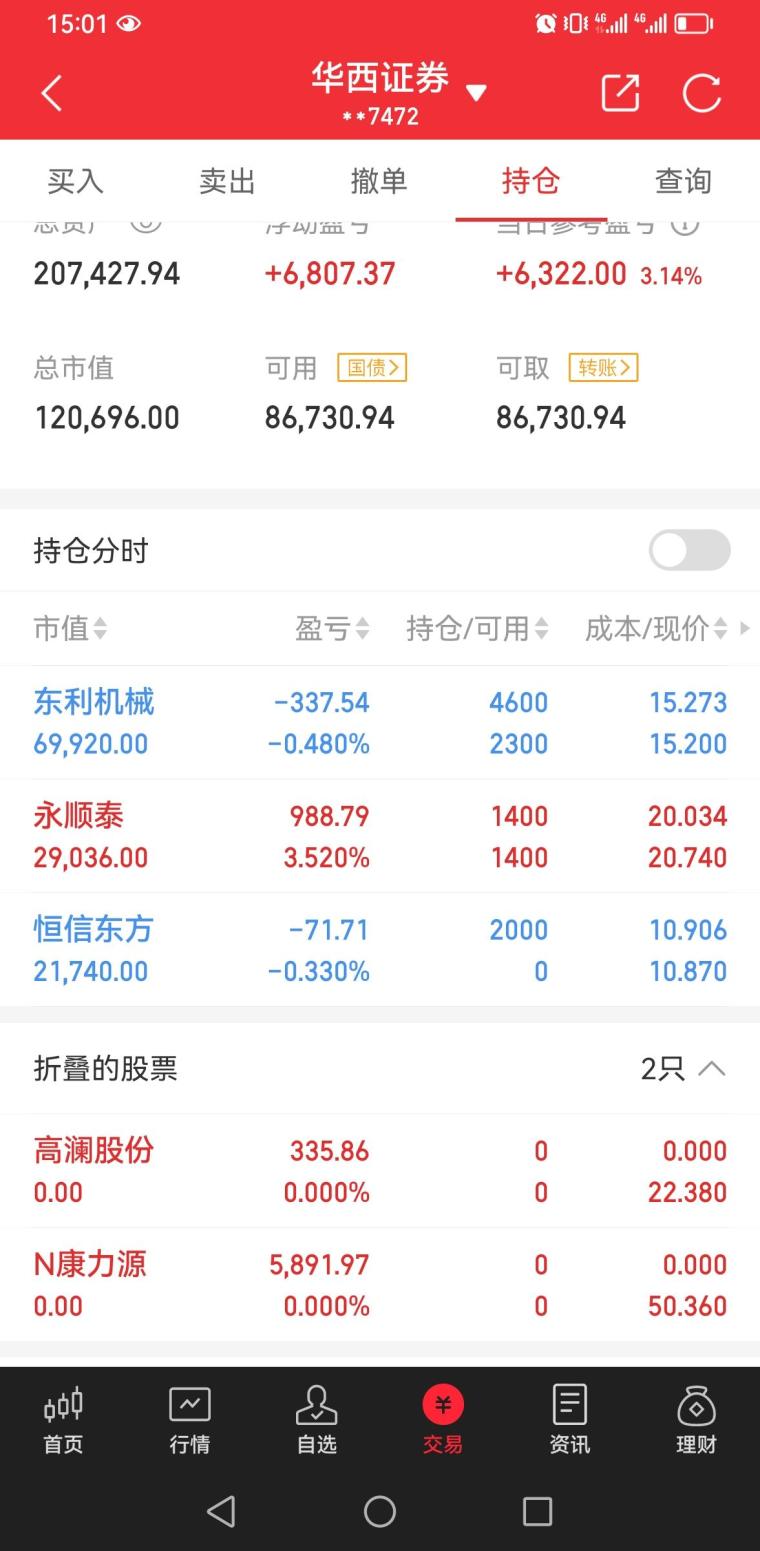The height and width of the screenshot is (1551, 760).
Task: Switch to the 自选 tab
Action: 316,1418
